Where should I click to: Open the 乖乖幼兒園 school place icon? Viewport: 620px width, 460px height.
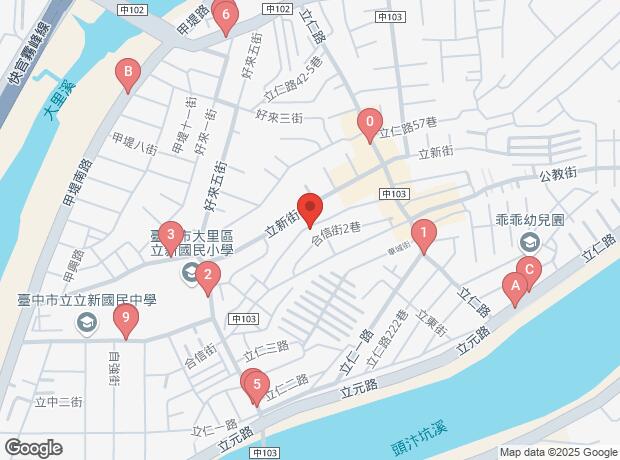point(530,242)
